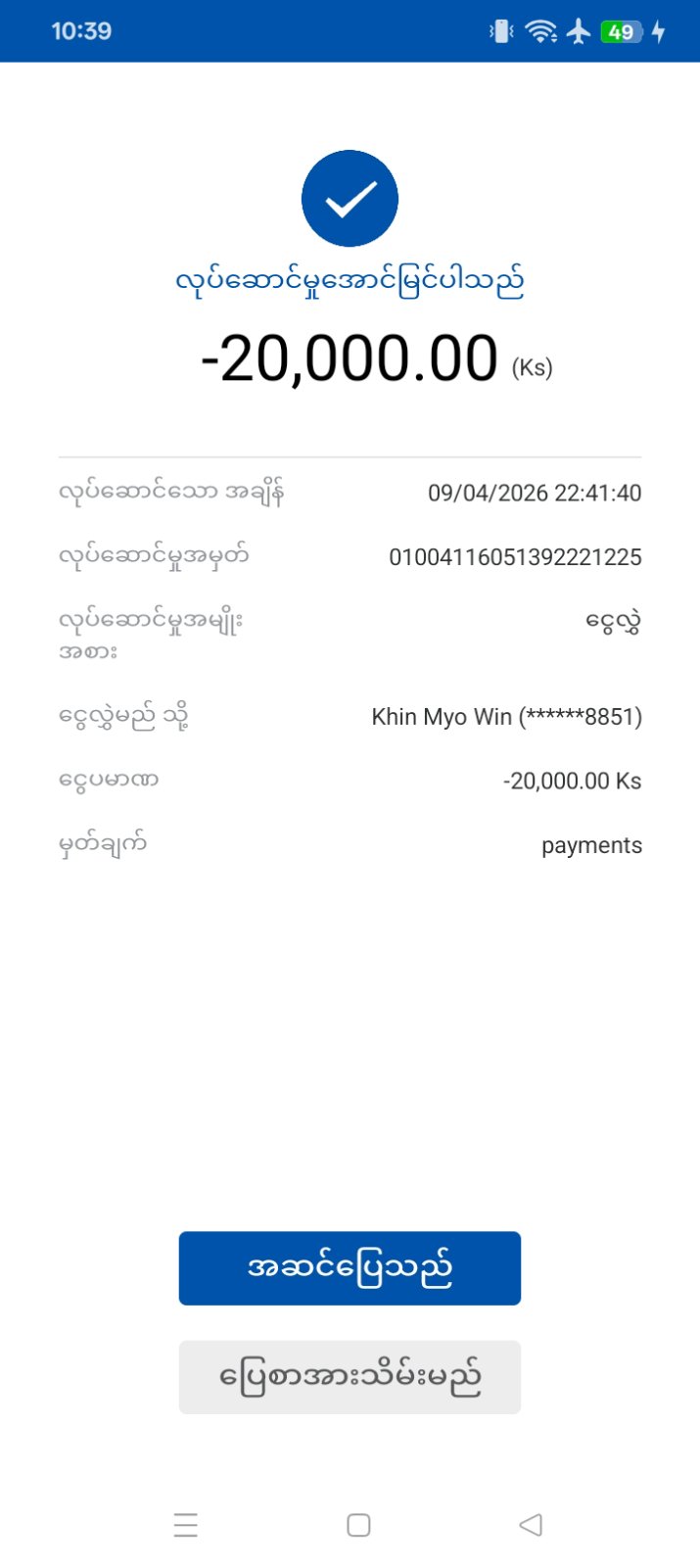Tap the blue အဆင်ပြေသည် confirm button

pyautogui.click(x=350, y=1267)
